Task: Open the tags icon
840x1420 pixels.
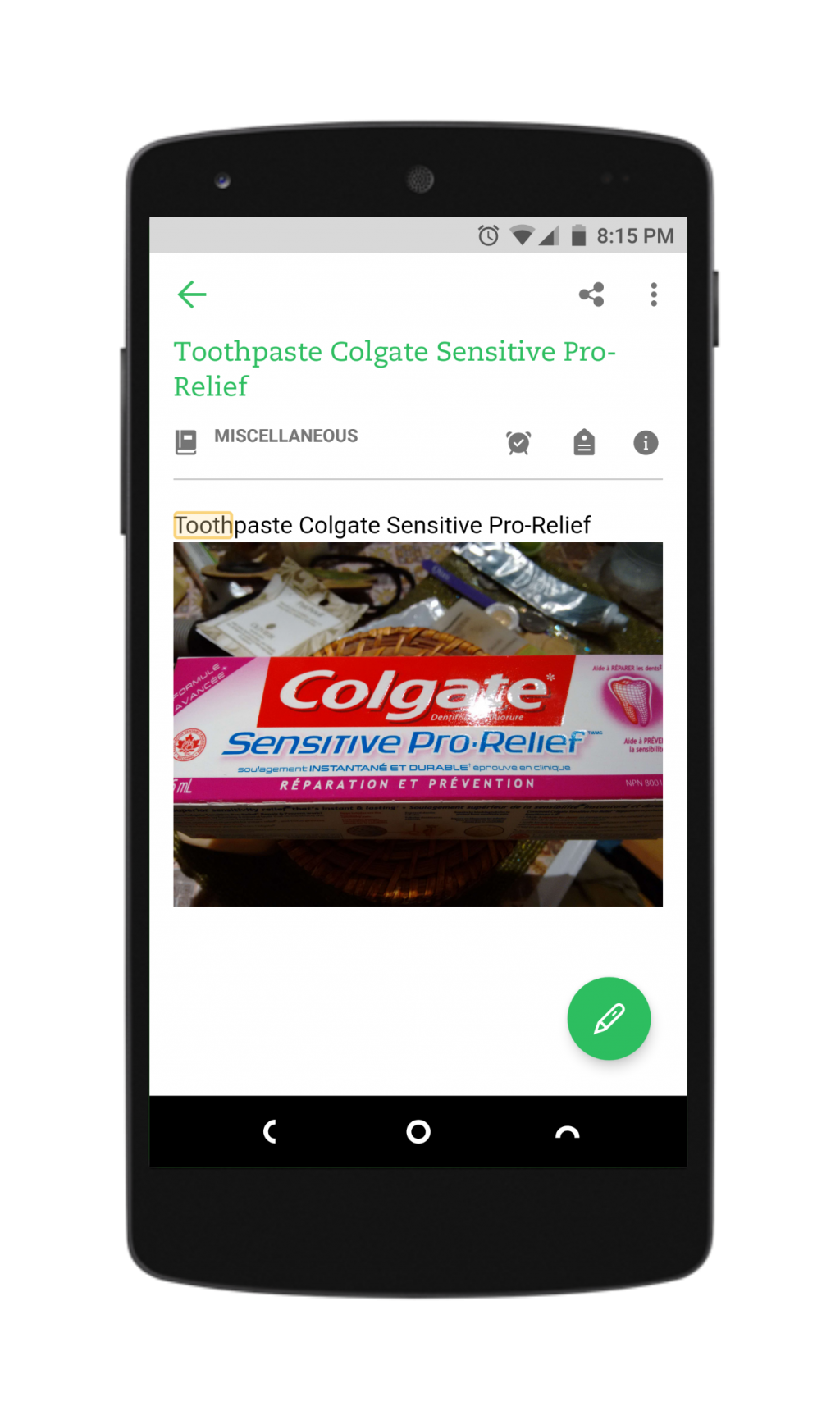Action: coord(584,442)
